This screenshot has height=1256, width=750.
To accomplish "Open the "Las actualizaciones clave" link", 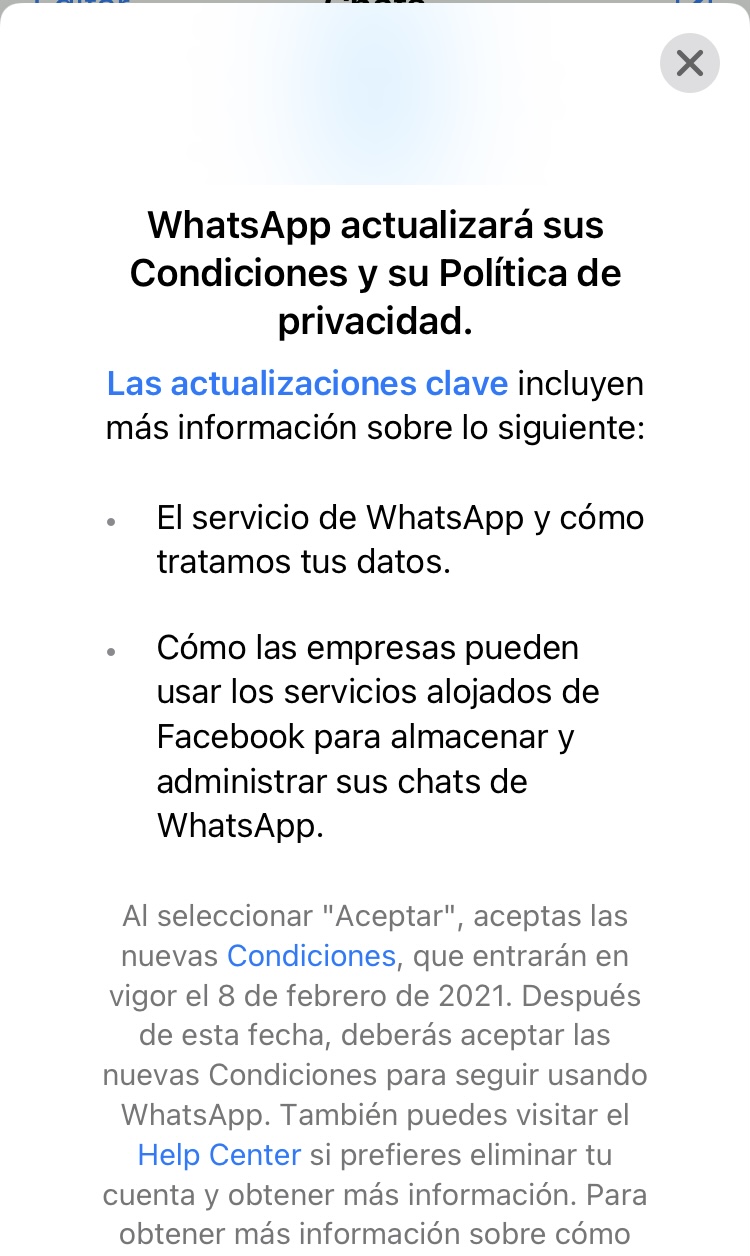I will (x=307, y=384).
